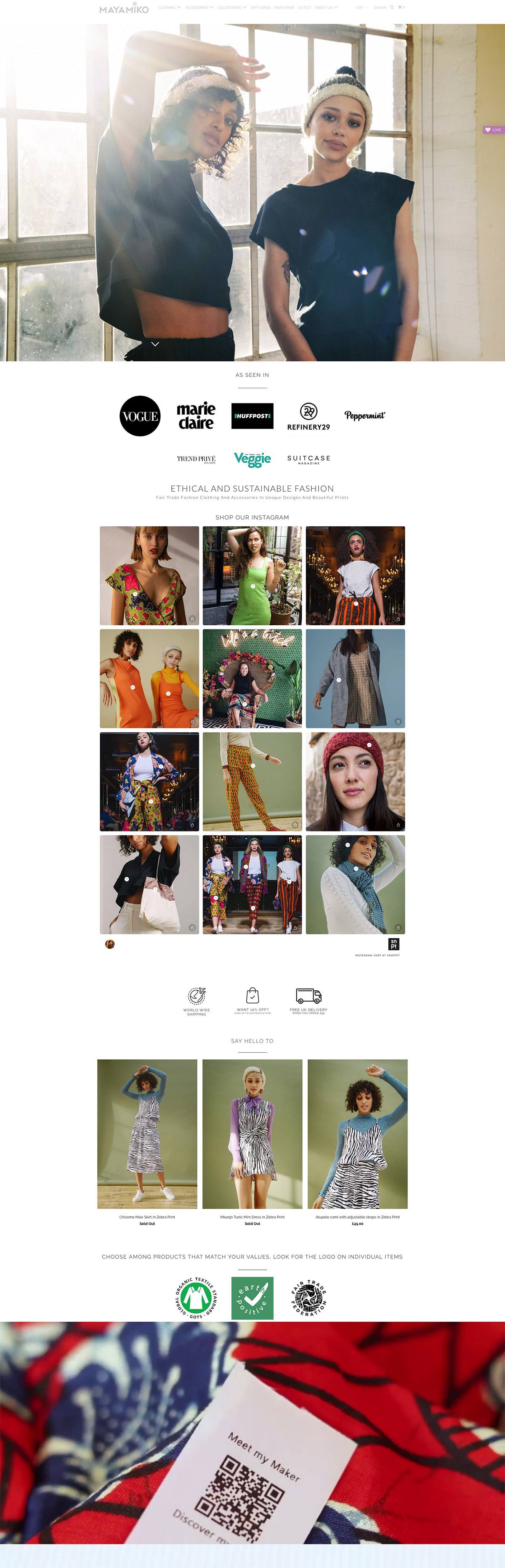Viewport: 505px width, 1568px height.
Task: Open the red beanie Instagram photo
Action: [355, 781]
